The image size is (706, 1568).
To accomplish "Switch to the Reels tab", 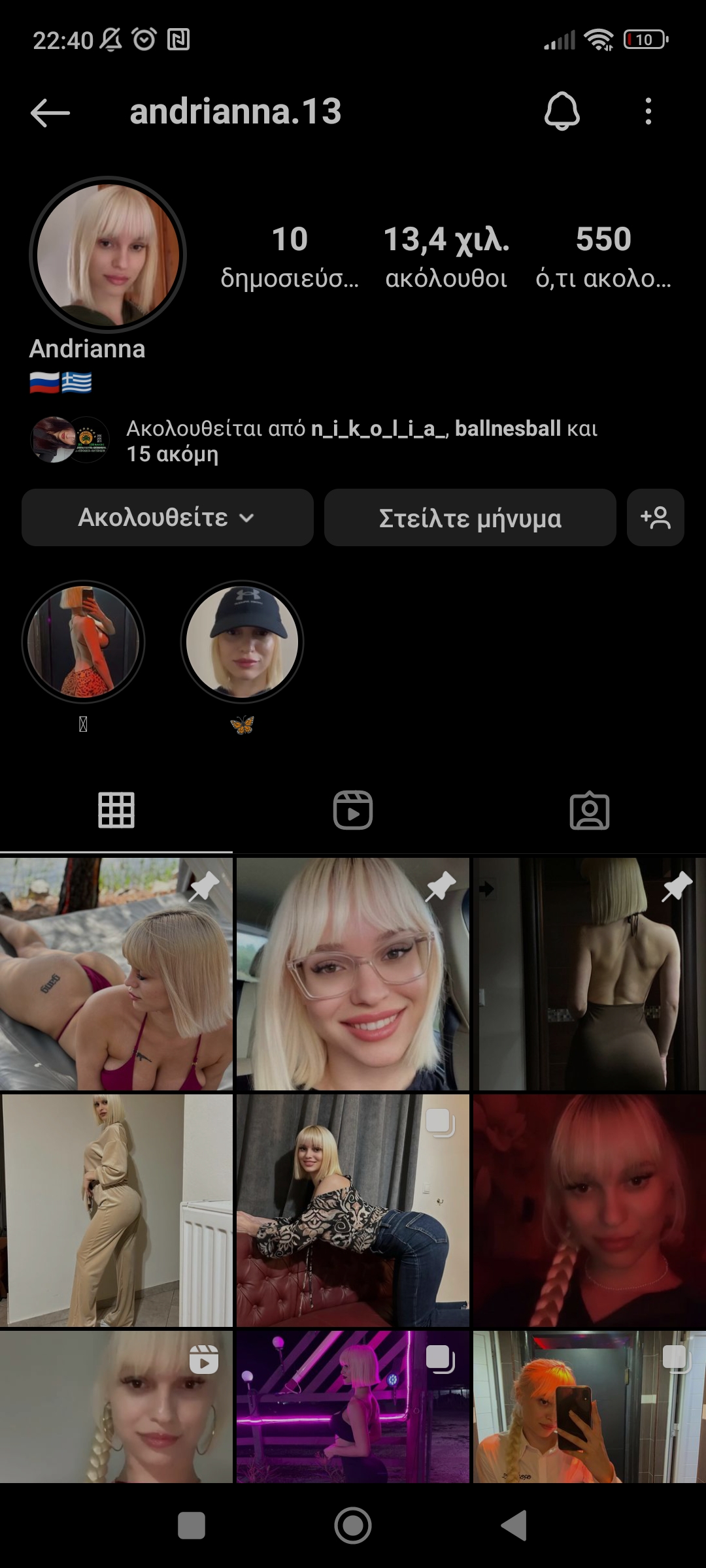I will (353, 810).
